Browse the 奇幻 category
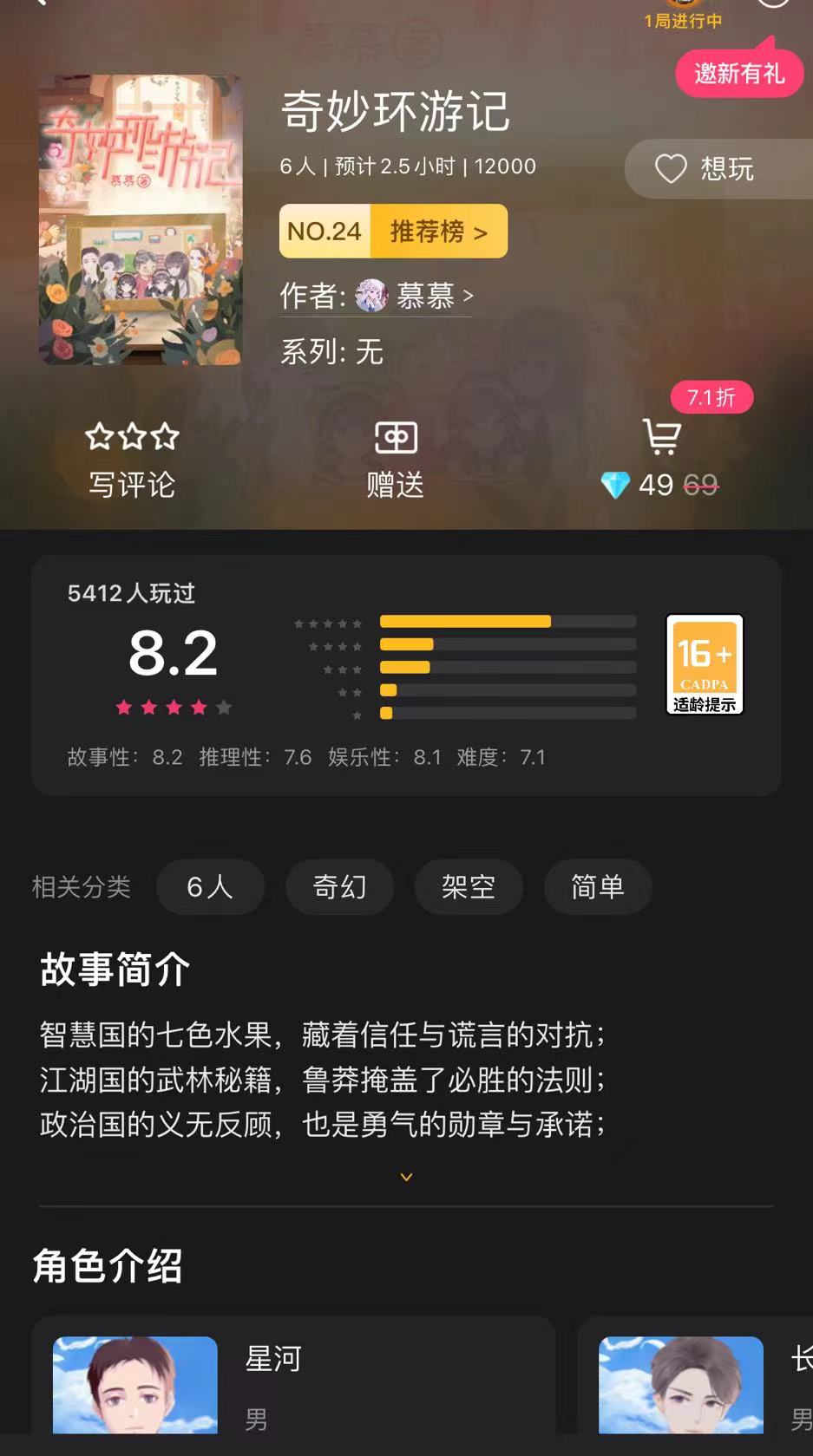Viewport: 813px width, 1456px height. pyautogui.click(x=339, y=887)
